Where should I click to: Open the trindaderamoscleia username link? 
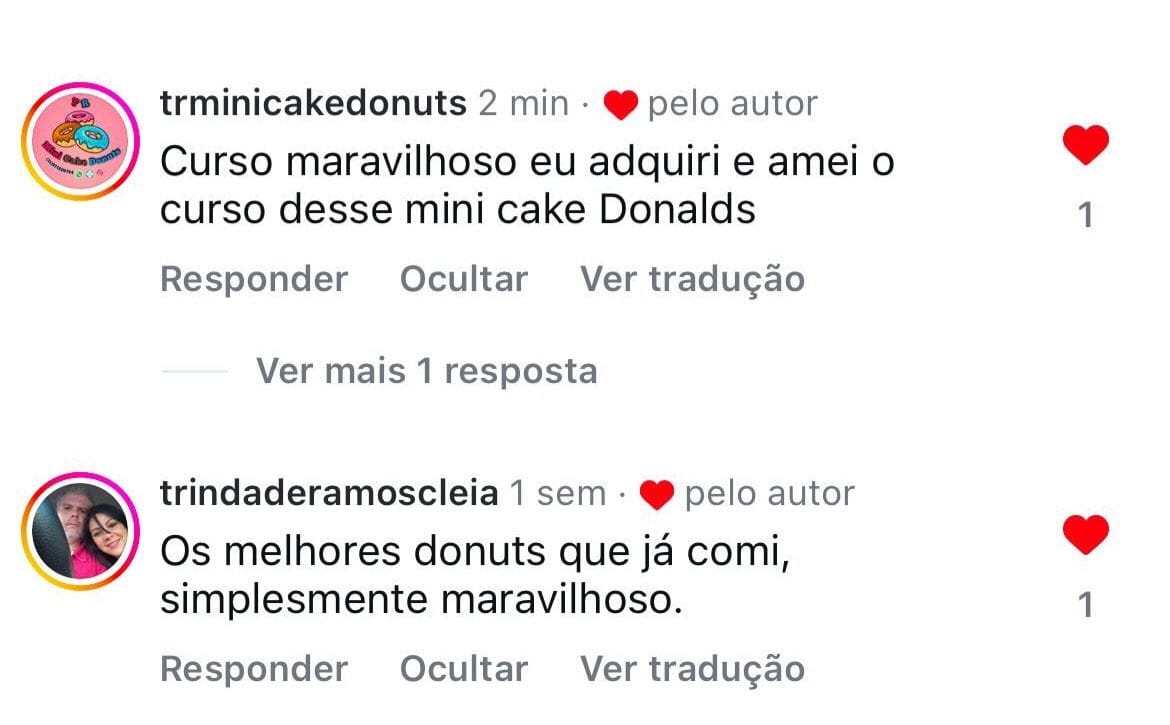pos(329,493)
